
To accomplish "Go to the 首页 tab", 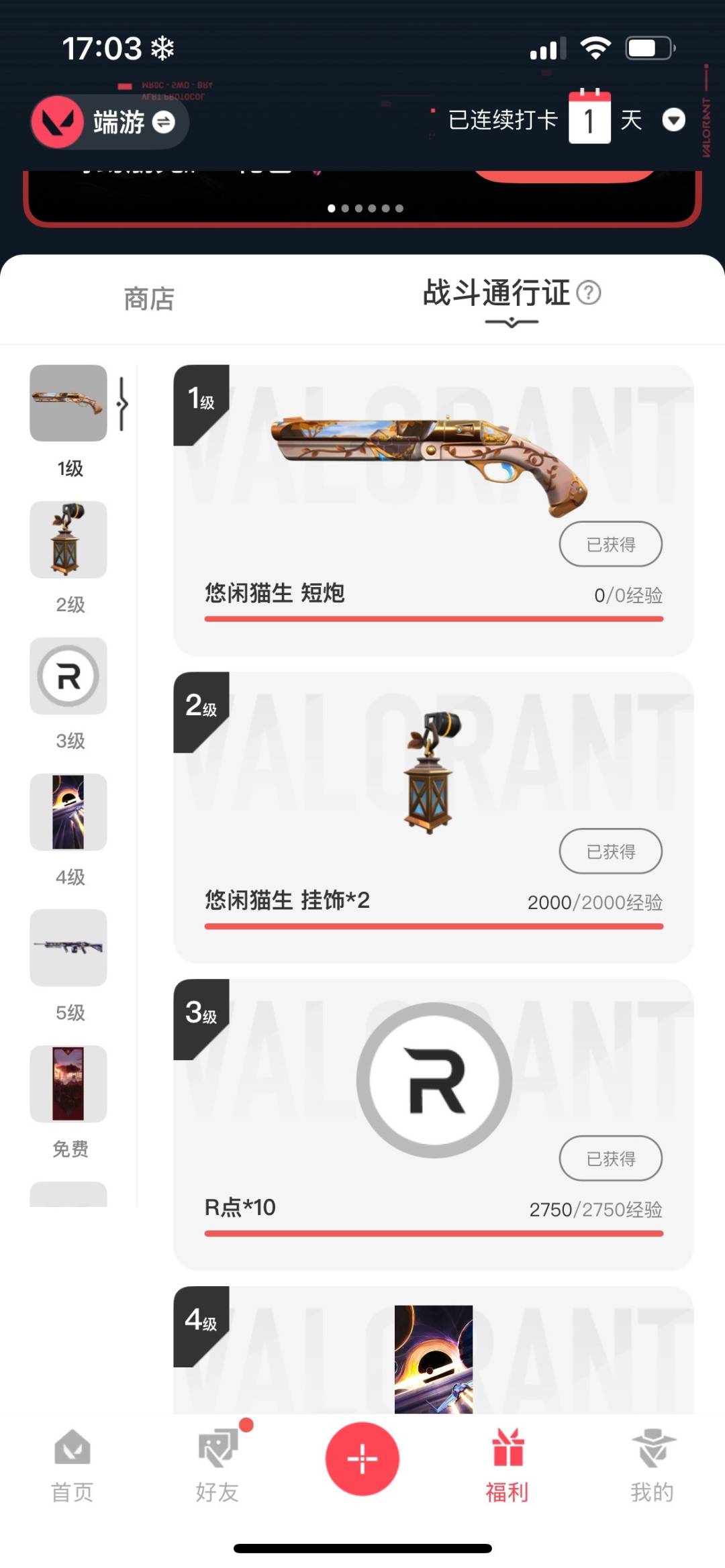I will pos(72,1465).
